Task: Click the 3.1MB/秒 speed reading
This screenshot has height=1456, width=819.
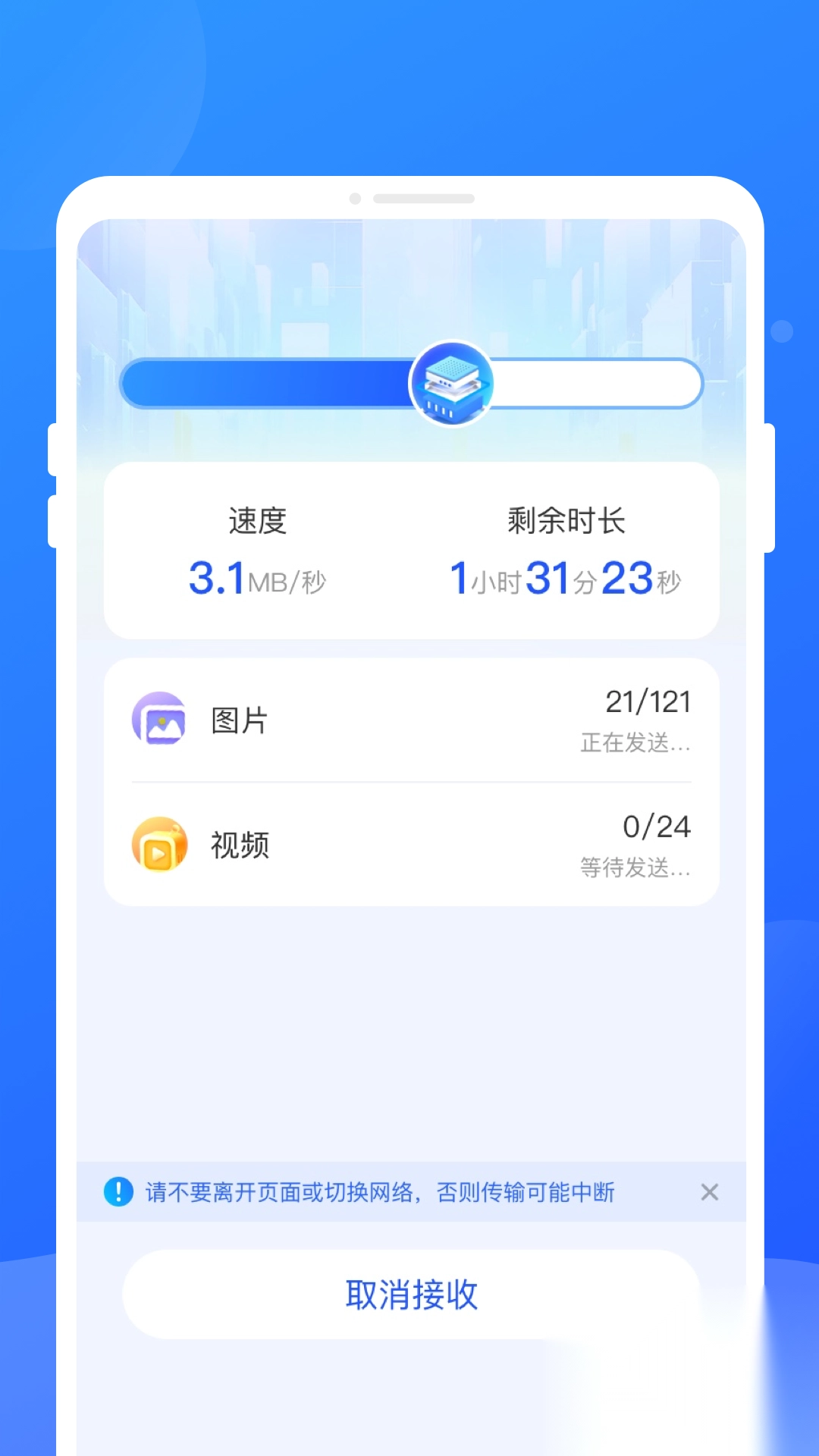Action: (259, 579)
